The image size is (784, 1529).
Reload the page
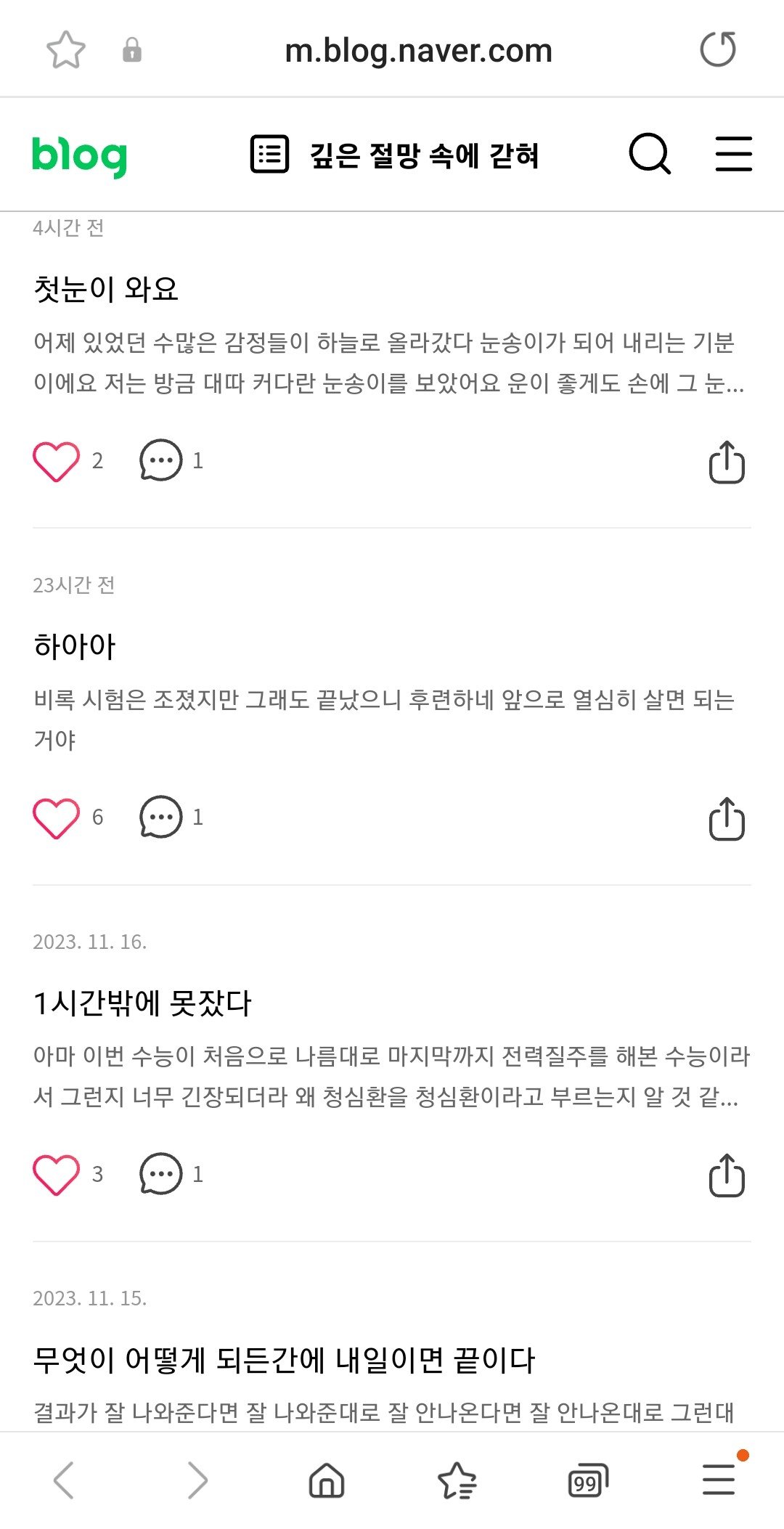(718, 49)
